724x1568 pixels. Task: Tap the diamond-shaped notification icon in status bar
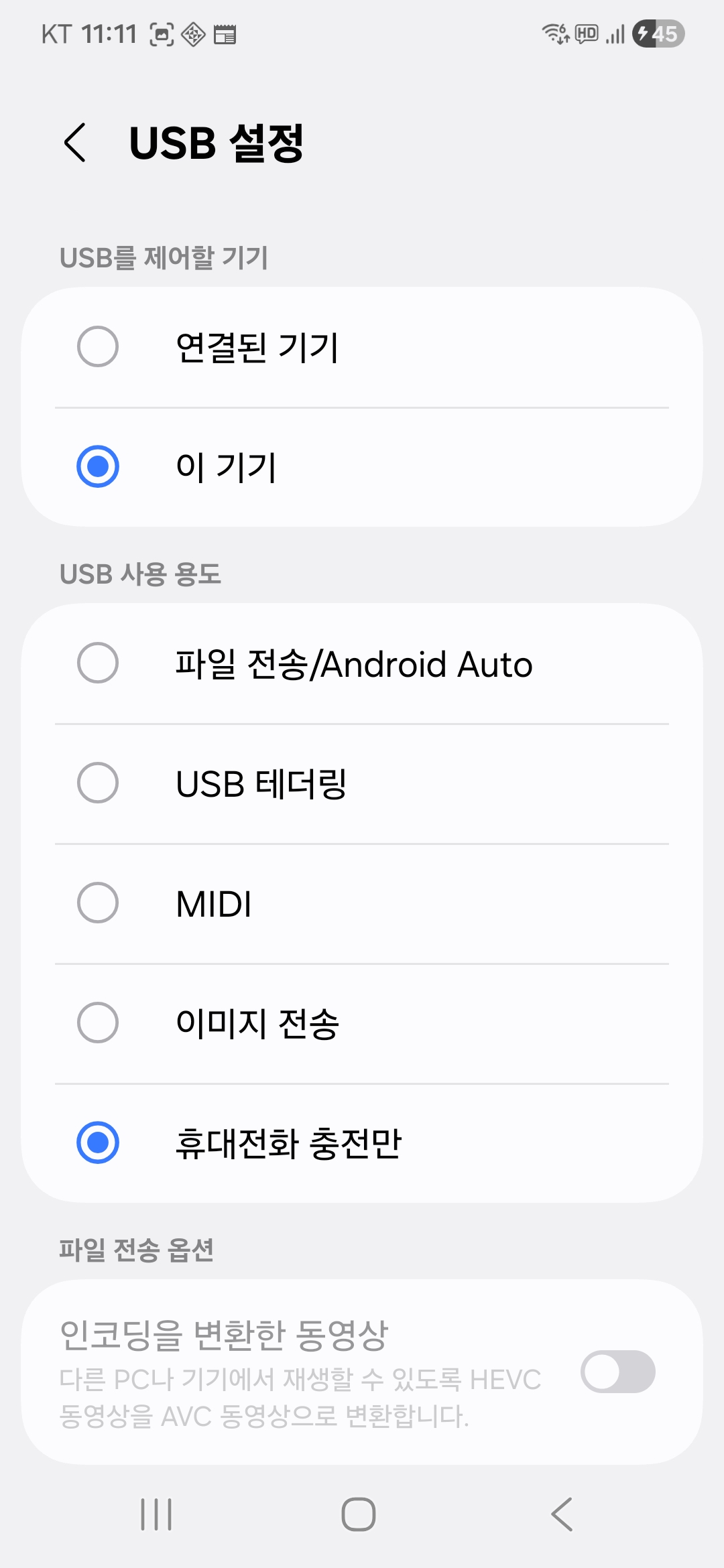tap(192, 35)
